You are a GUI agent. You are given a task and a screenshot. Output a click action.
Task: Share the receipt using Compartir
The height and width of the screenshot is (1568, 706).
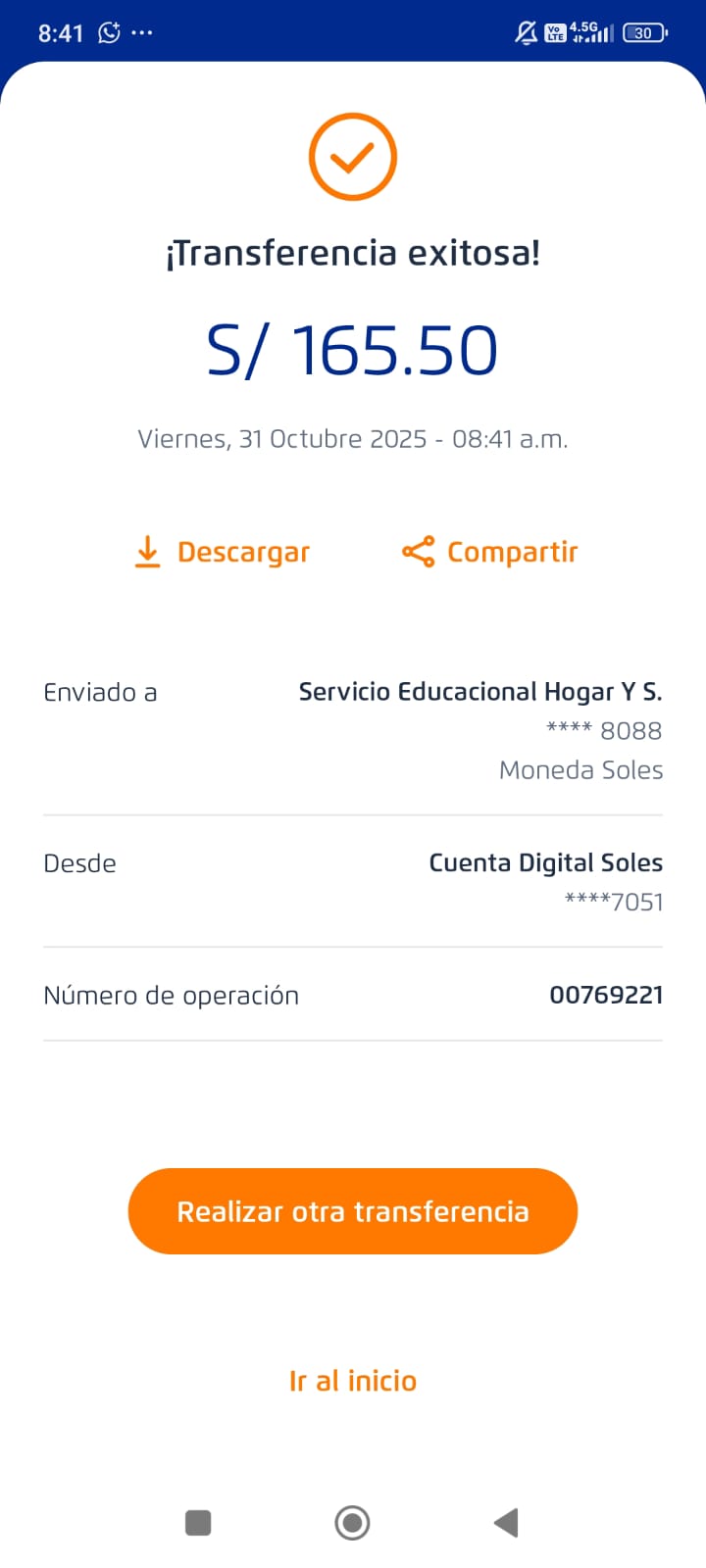(490, 553)
